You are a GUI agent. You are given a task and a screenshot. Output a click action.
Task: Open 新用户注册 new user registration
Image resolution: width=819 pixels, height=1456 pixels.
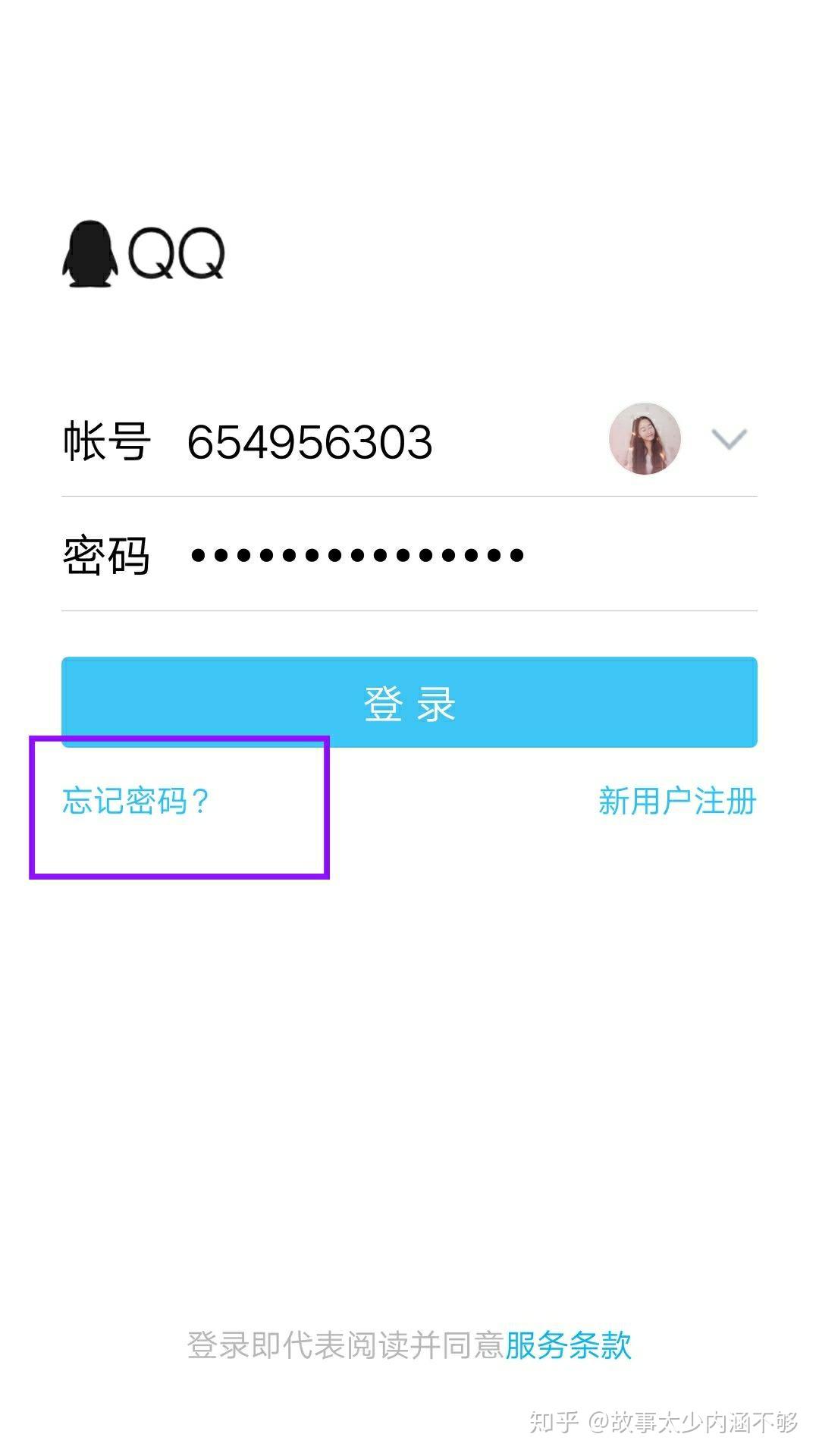pyautogui.click(x=677, y=801)
